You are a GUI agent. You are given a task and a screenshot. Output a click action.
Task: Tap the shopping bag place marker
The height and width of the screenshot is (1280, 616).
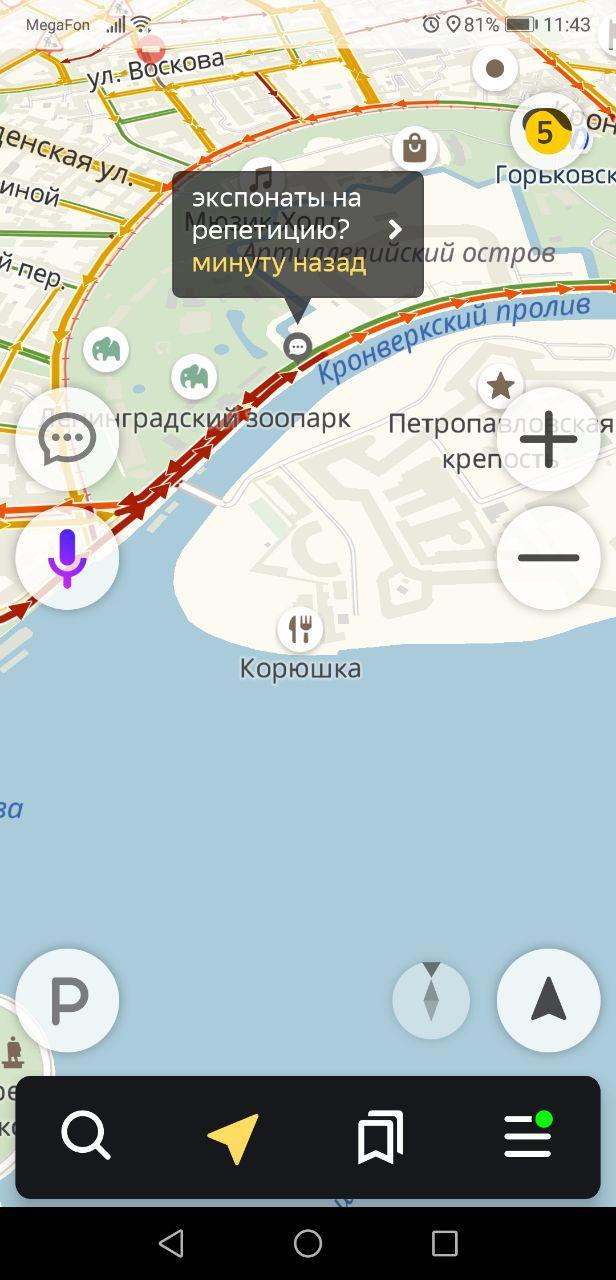(414, 149)
